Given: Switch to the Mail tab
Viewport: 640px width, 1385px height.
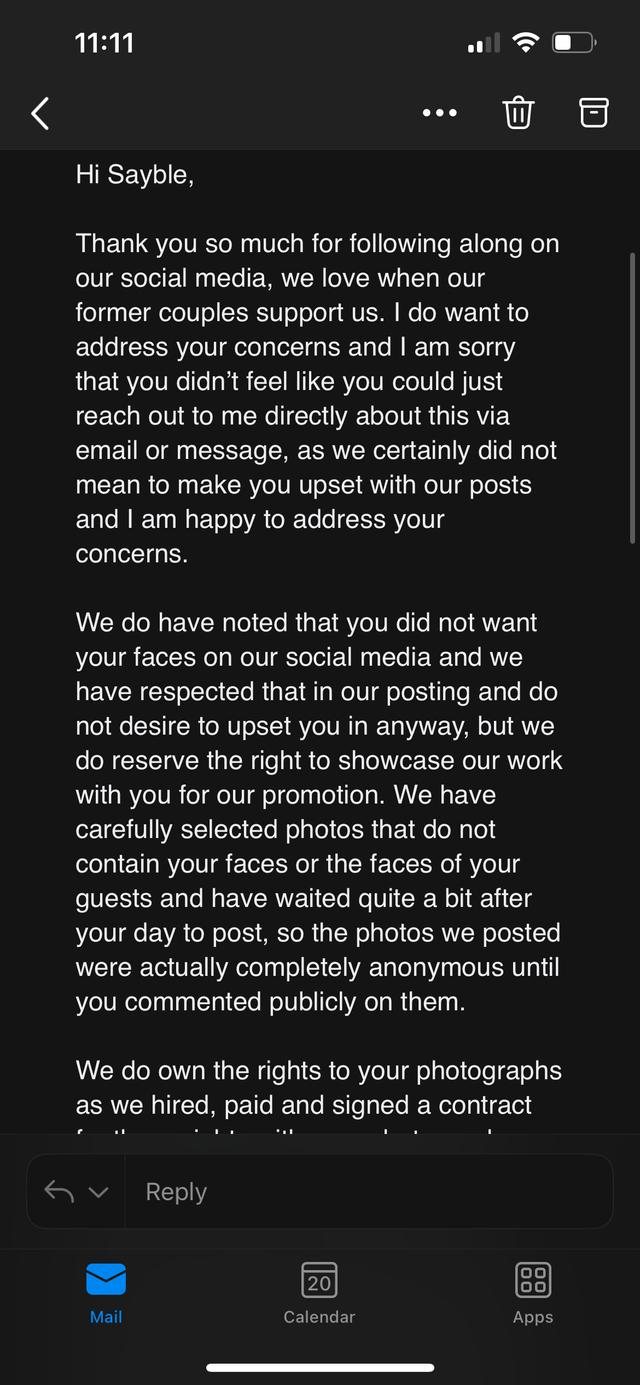Looking at the screenshot, I should (x=106, y=1293).
